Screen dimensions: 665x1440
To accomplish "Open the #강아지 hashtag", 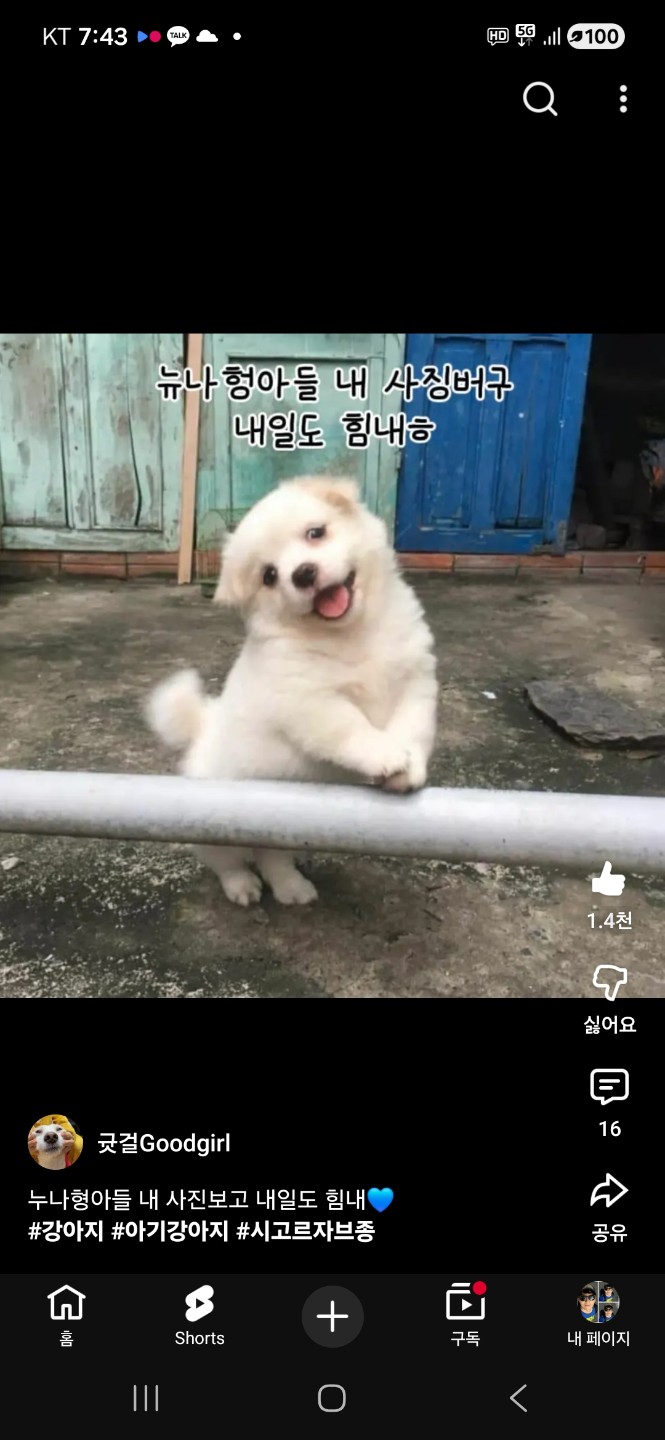I will tap(66, 1231).
